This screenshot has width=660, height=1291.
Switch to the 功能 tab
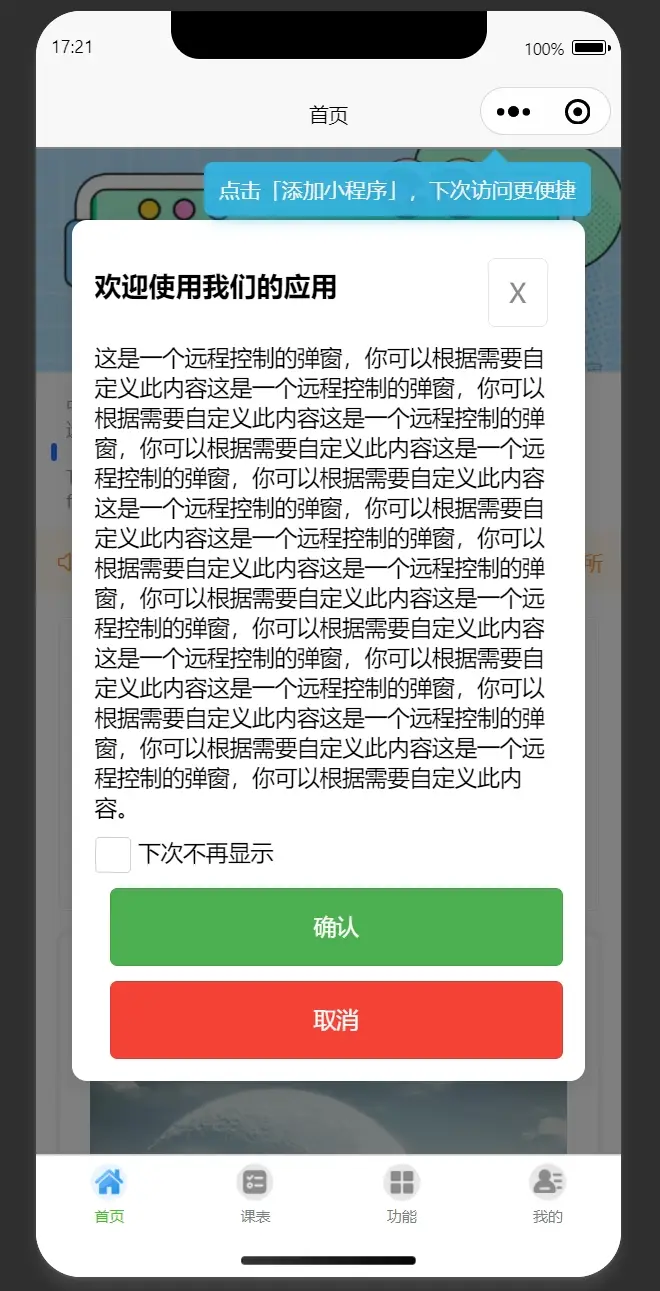(401, 1194)
